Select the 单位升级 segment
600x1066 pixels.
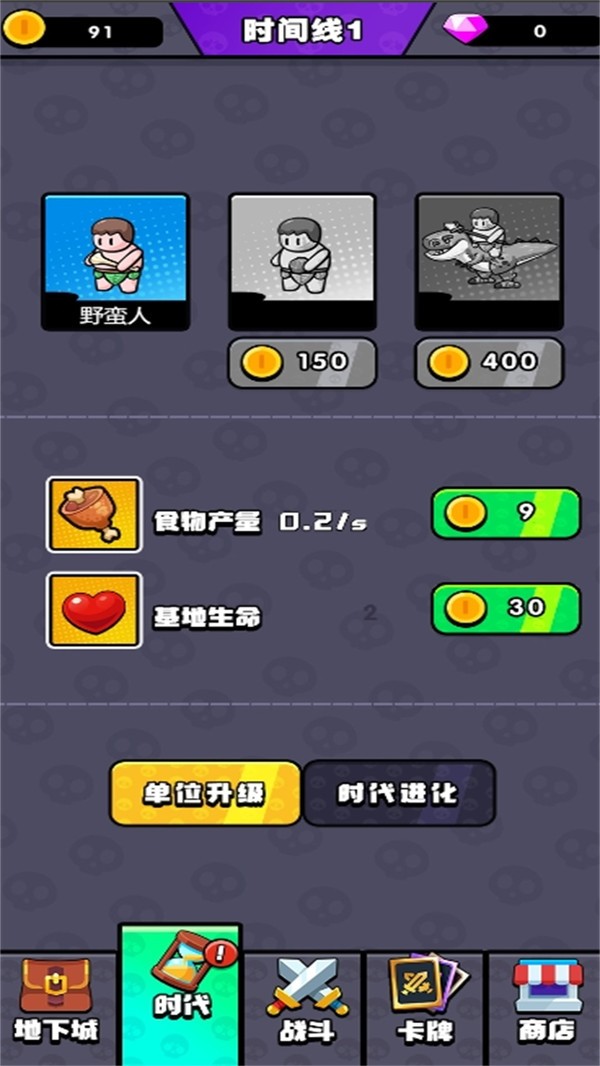click(x=205, y=793)
